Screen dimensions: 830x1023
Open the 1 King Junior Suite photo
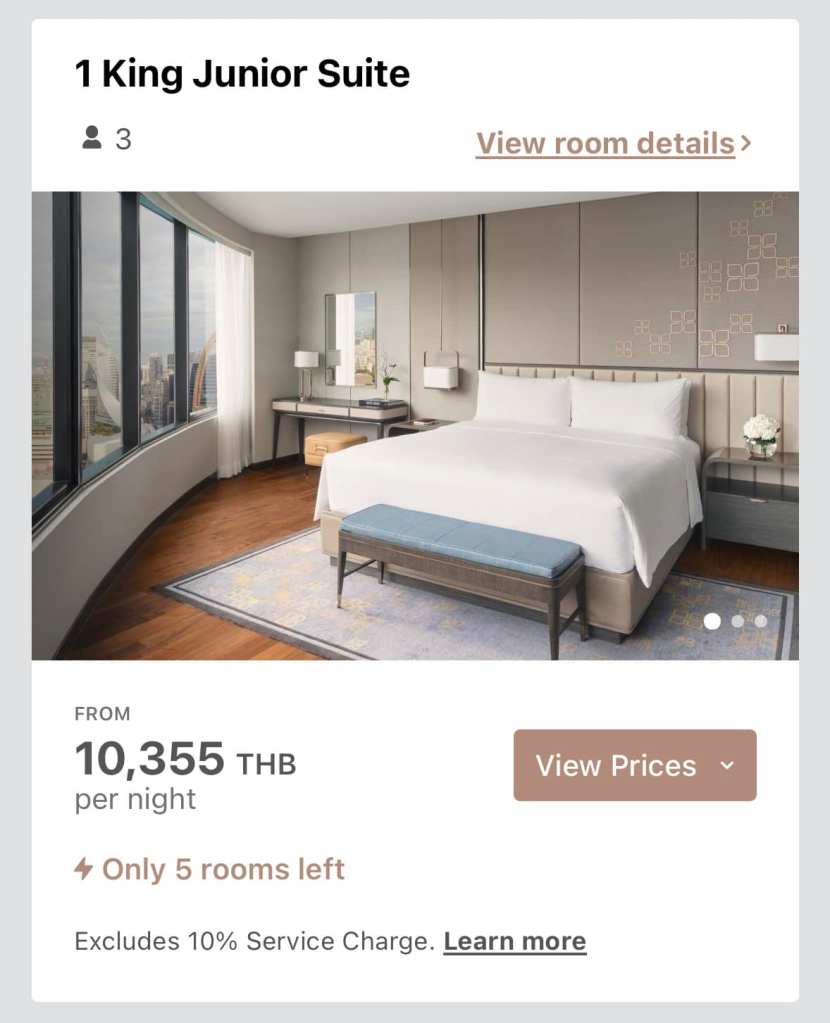point(414,425)
